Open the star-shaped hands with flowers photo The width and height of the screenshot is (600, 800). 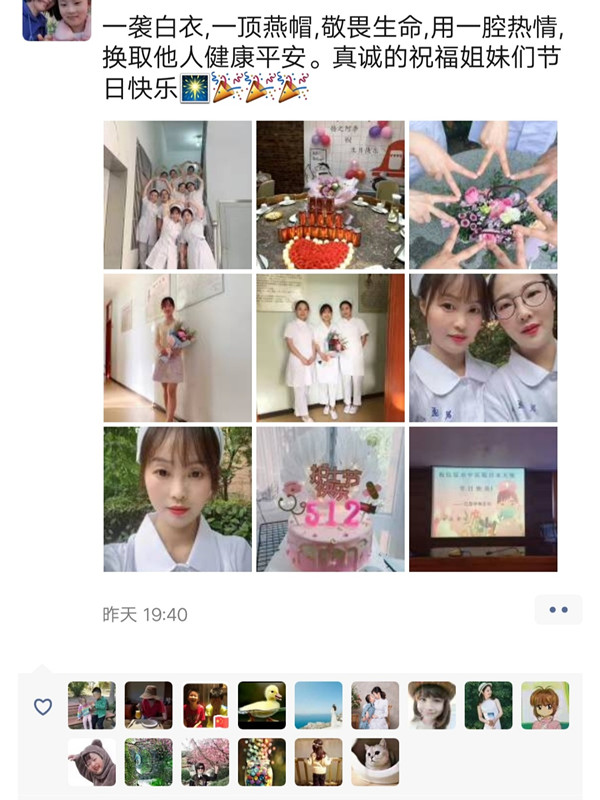click(483, 195)
